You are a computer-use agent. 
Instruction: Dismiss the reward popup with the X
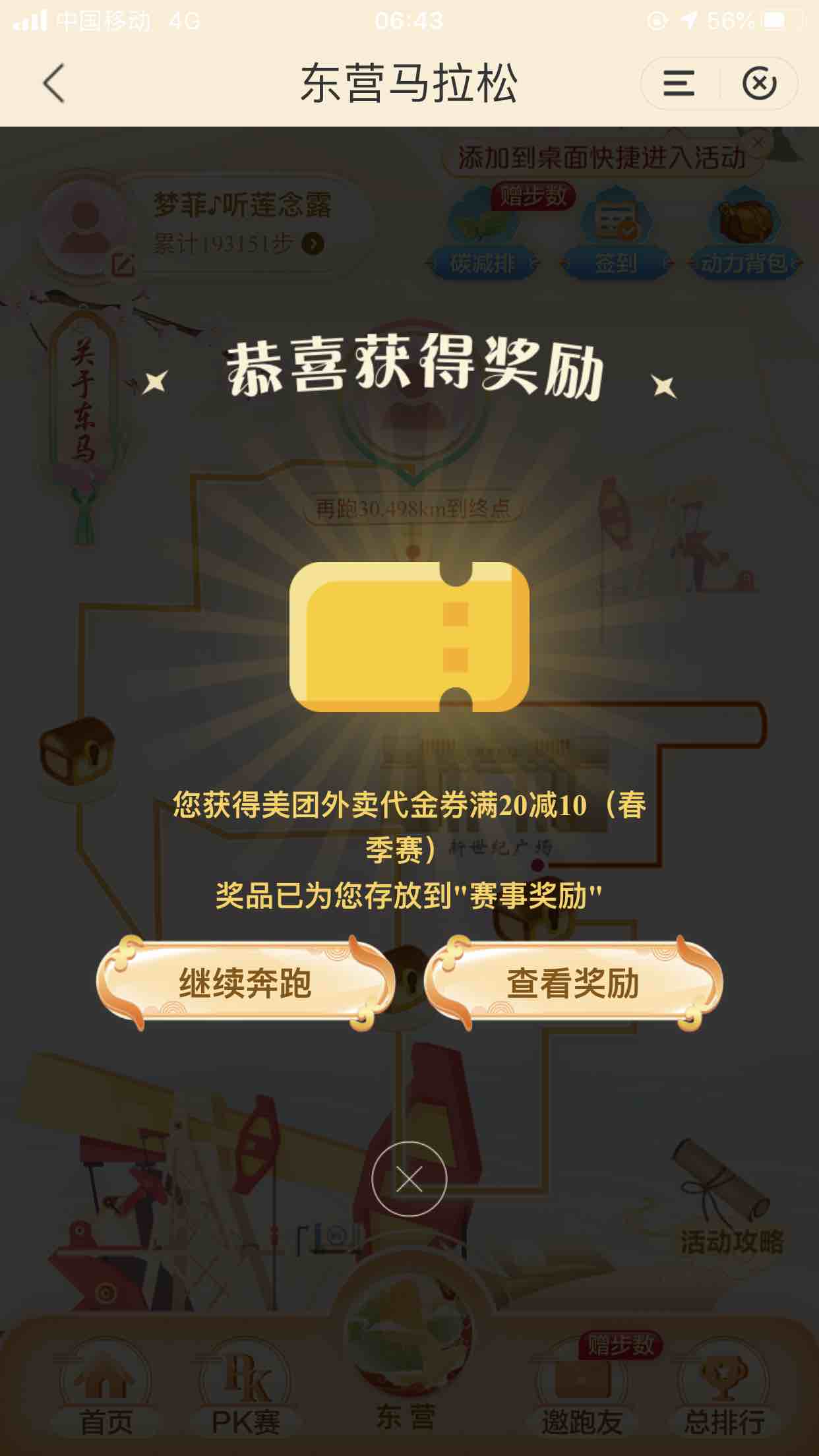409,1178
